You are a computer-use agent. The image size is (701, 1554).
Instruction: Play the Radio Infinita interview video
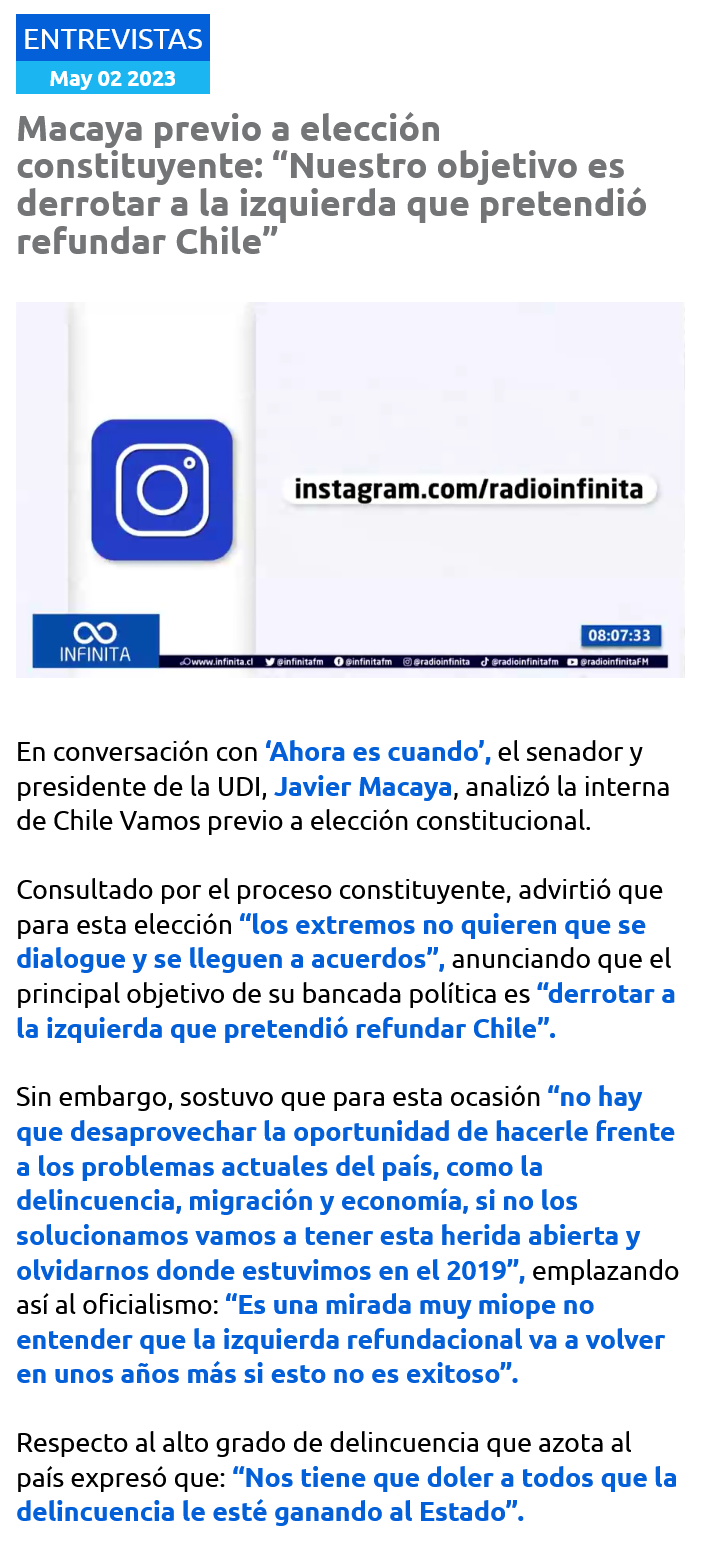click(x=350, y=489)
